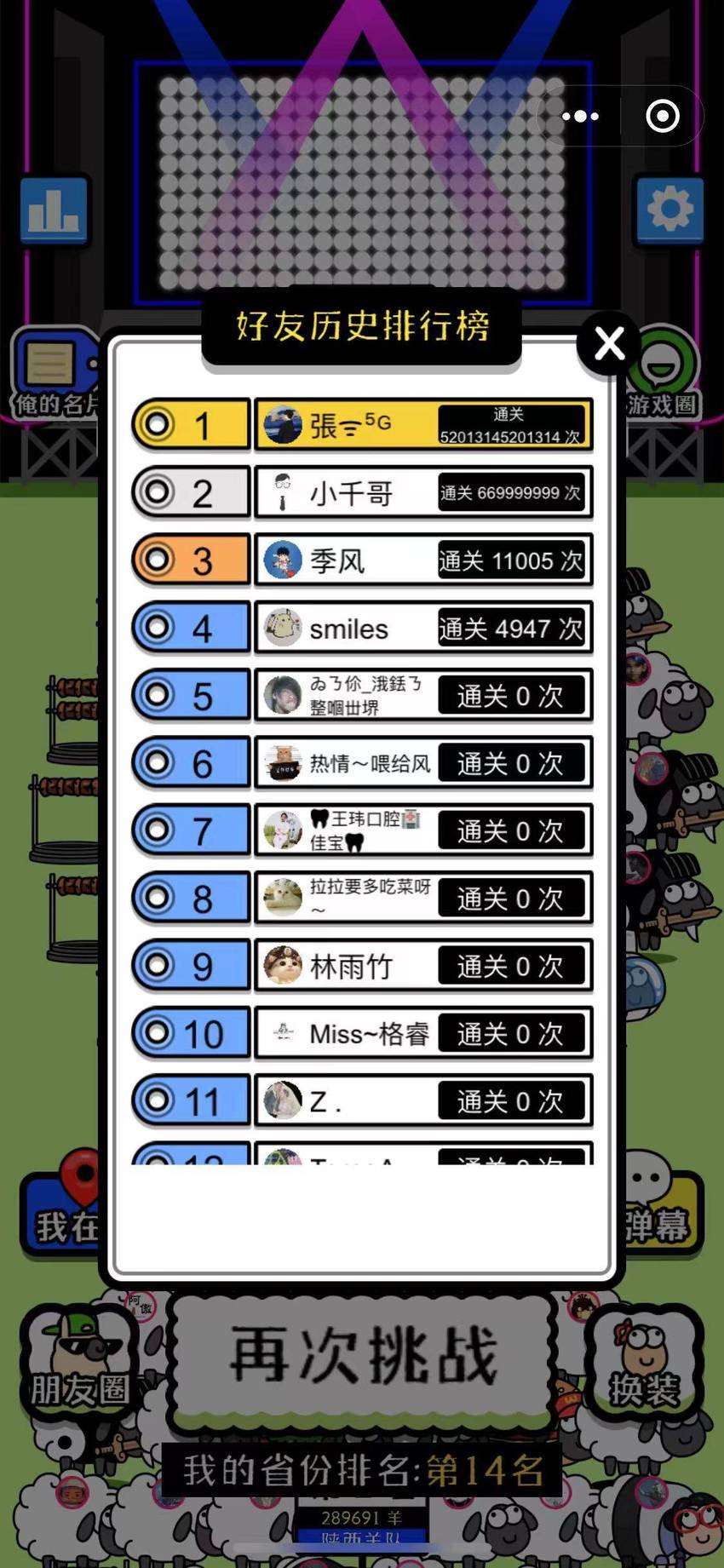The width and height of the screenshot is (724, 1568).
Task: Close the friends leaderboard popup
Action: [609, 344]
